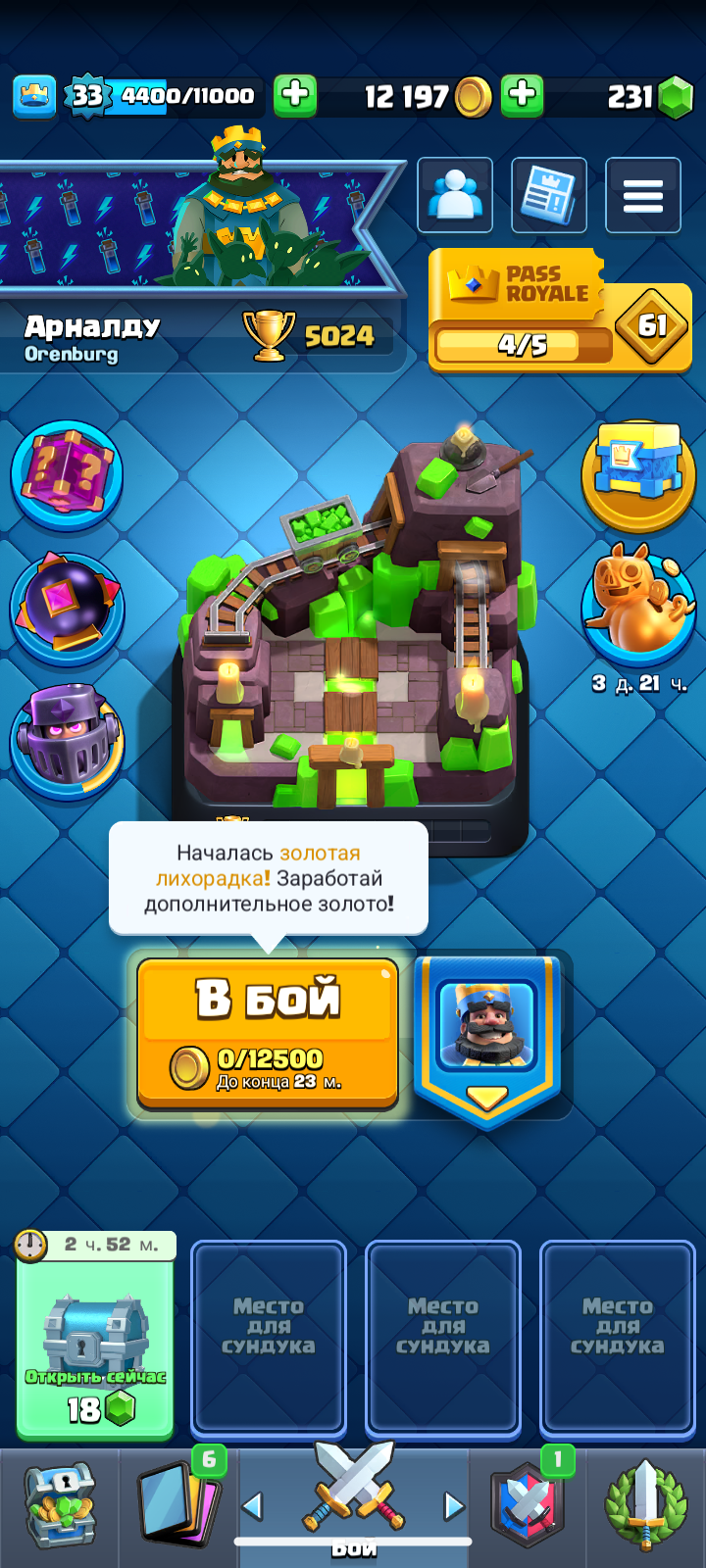This screenshot has width=706, height=1568.
Task: Open the hamburger menu
Action: (x=643, y=196)
